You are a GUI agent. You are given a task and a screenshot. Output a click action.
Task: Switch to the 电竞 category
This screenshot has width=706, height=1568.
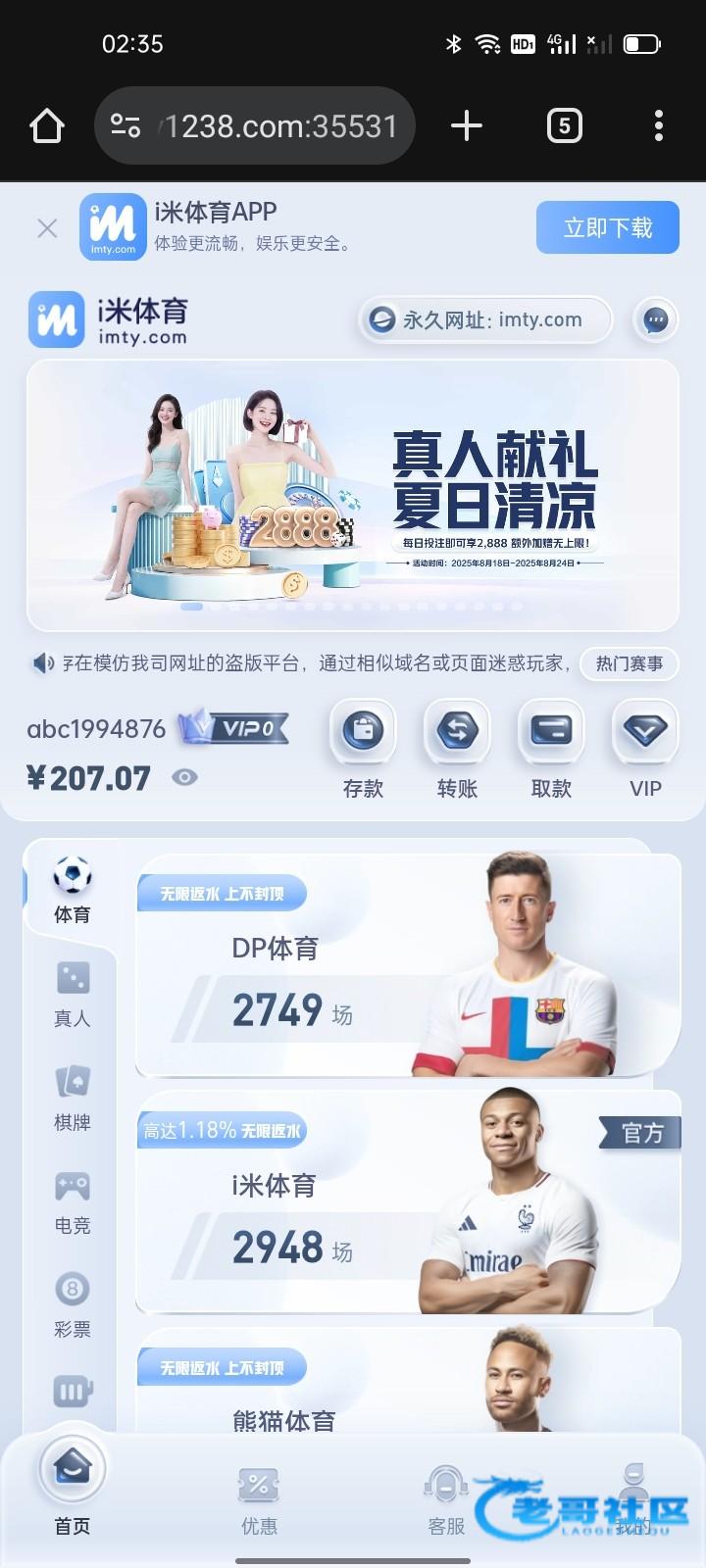(72, 1201)
